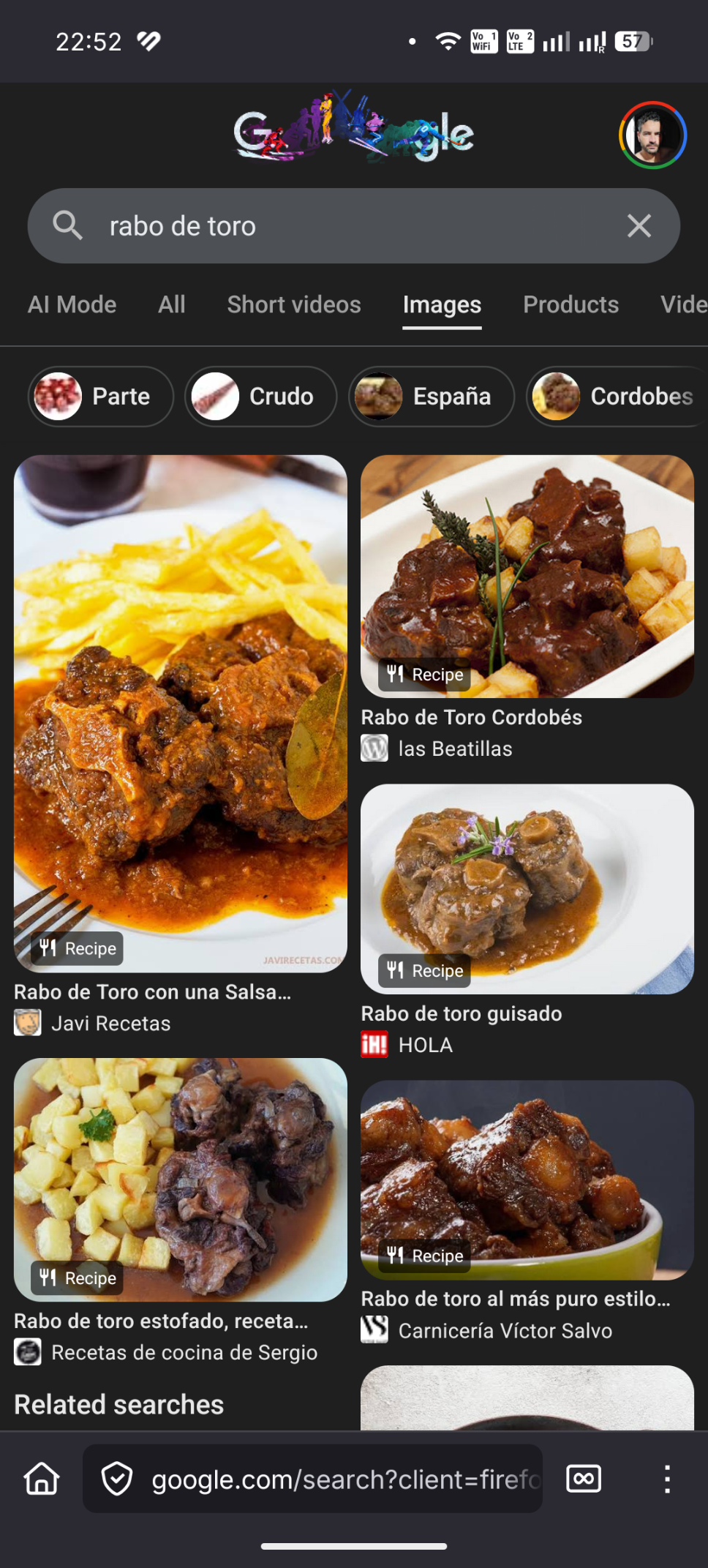Viewport: 708px width, 1568px height.
Task: Open the Javi Recetas rabo de toro image
Action: tap(180, 713)
